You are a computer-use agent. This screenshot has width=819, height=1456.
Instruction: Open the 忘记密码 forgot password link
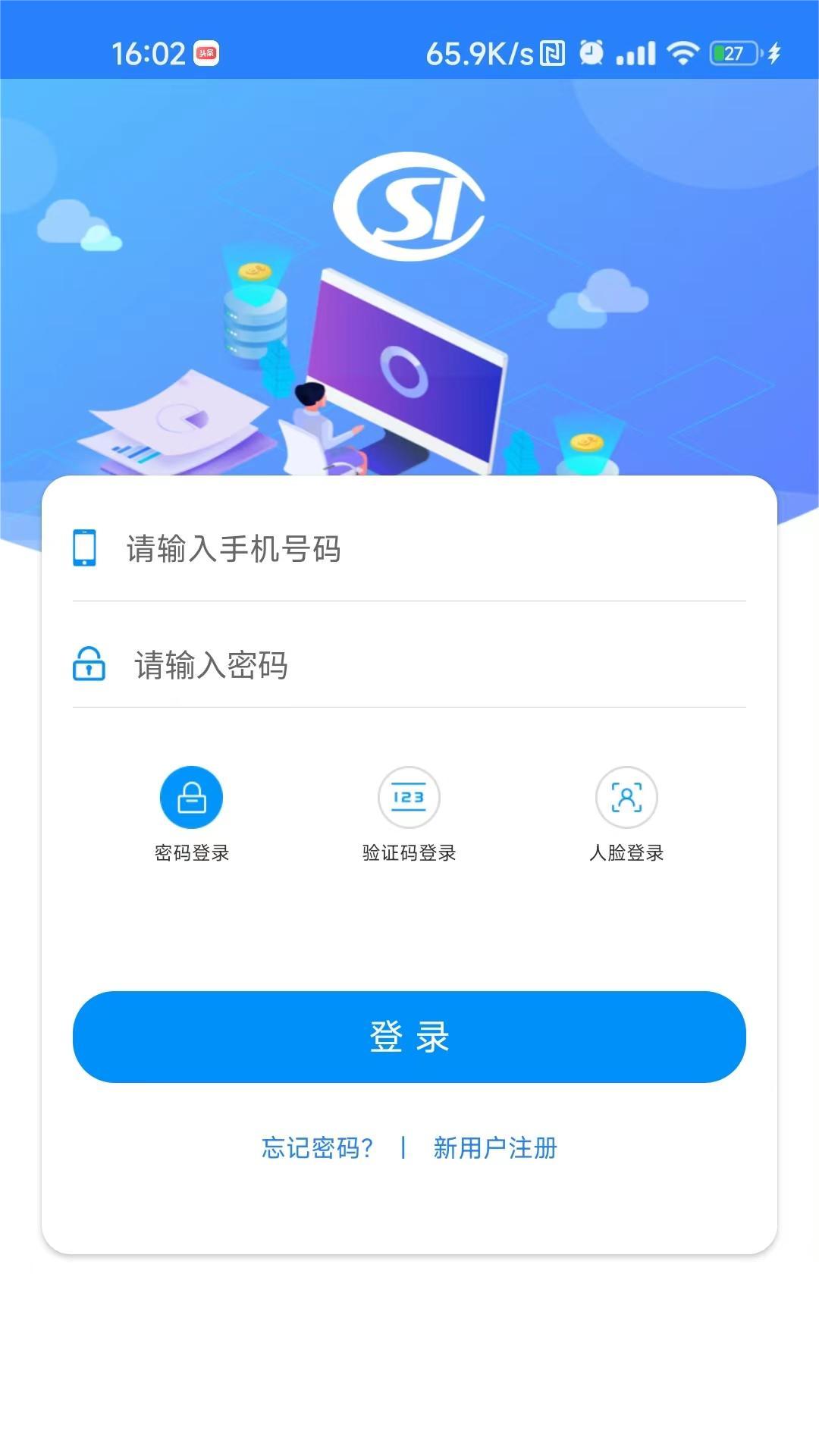[318, 1149]
